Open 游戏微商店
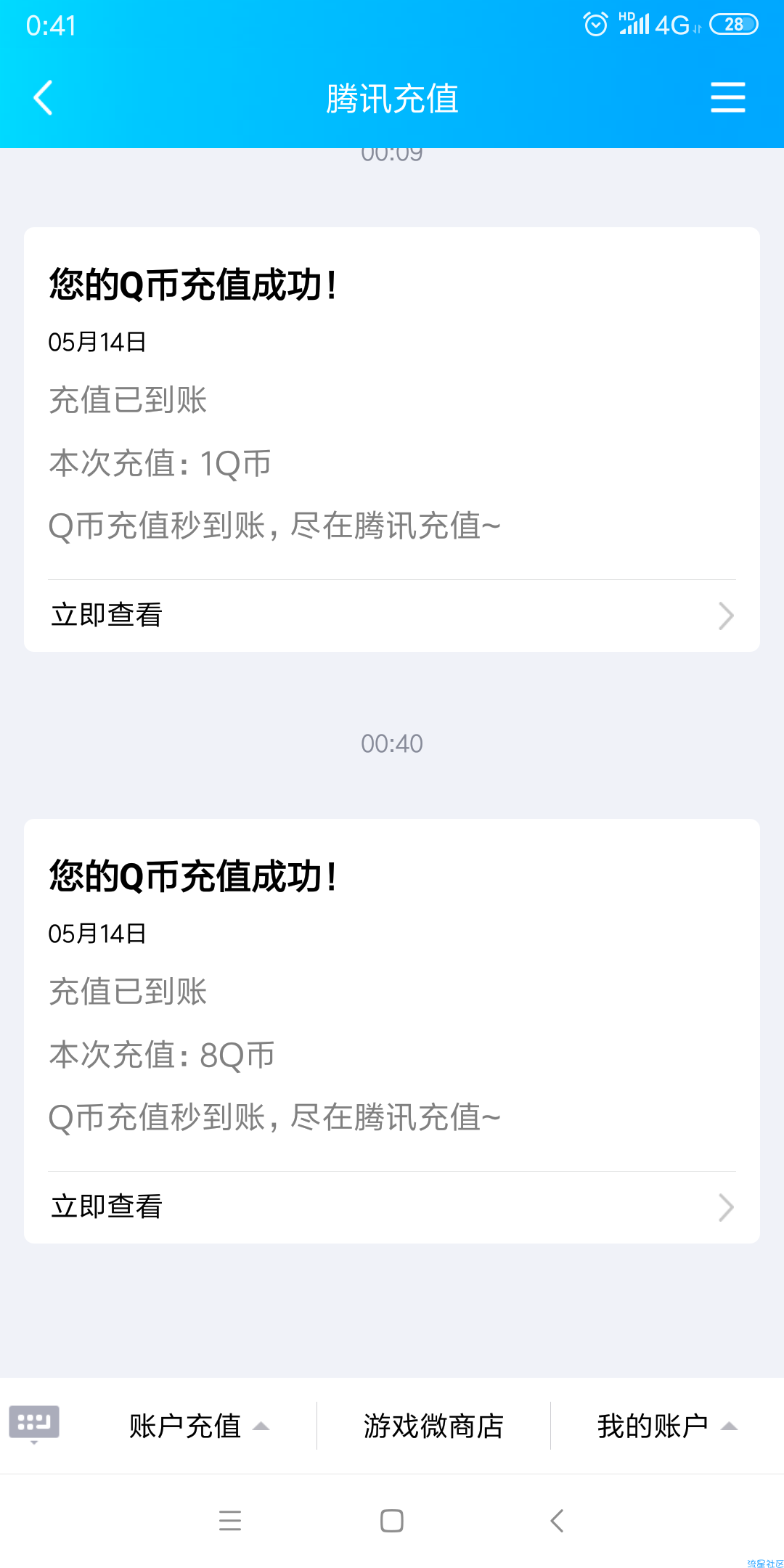This screenshot has width=784, height=1568. coord(433,1426)
